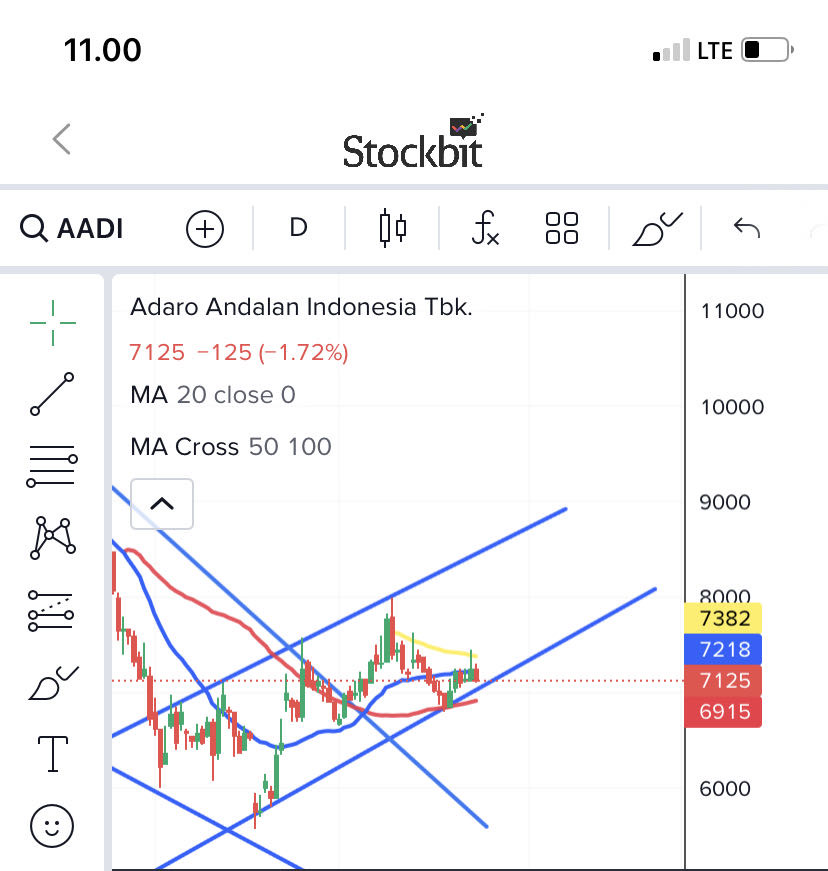The image size is (828, 871).
Task: Toggle visibility of the MA 20 indicator
Action: [211, 394]
